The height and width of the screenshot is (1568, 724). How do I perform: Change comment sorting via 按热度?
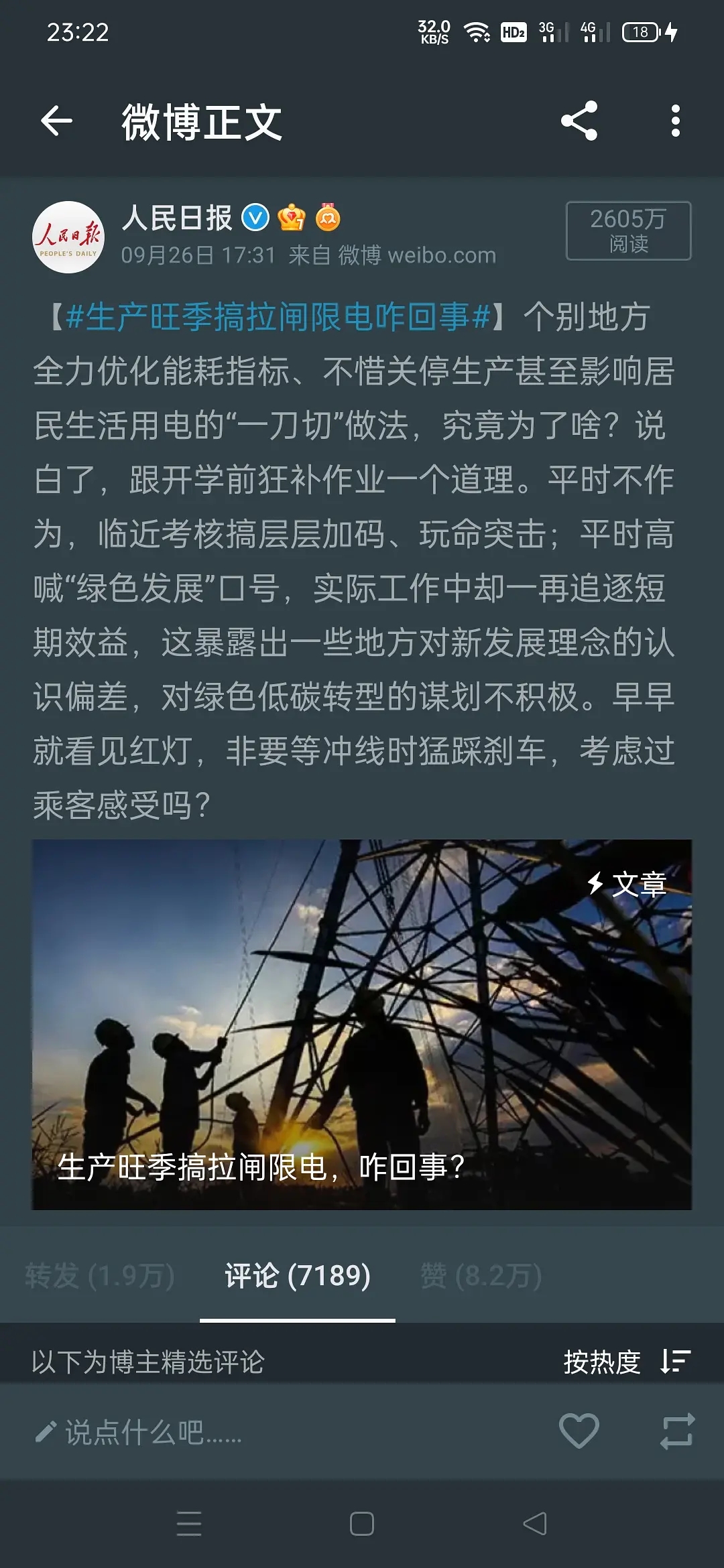click(x=626, y=1362)
